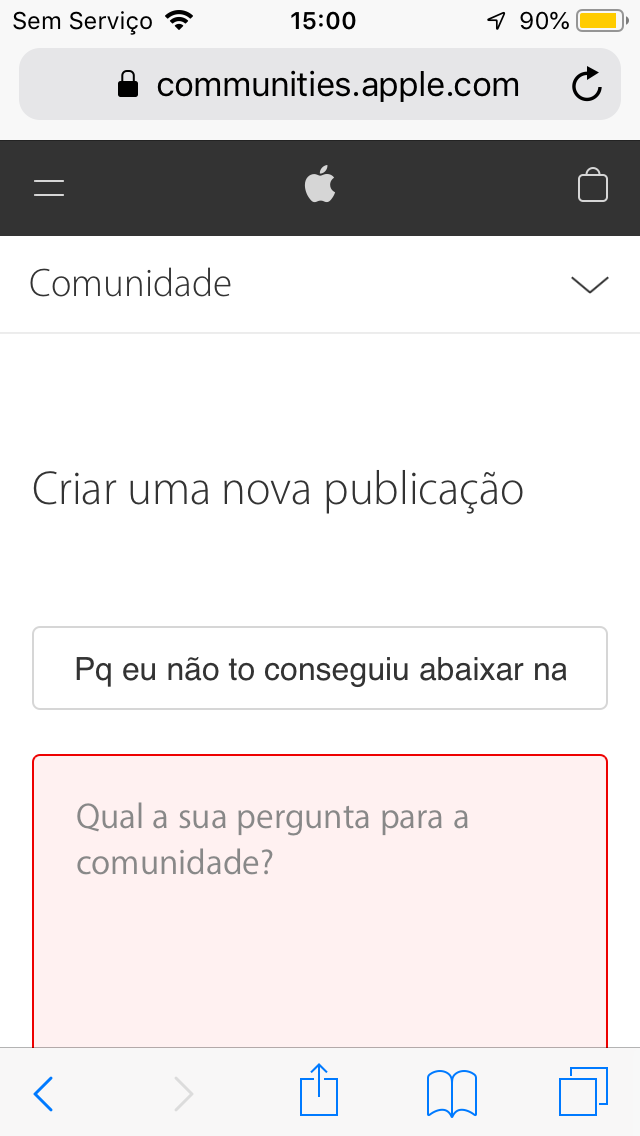This screenshot has width=640, height=1136.
Task: Expand the Comunidade dropdown
Action: point(589,285)
